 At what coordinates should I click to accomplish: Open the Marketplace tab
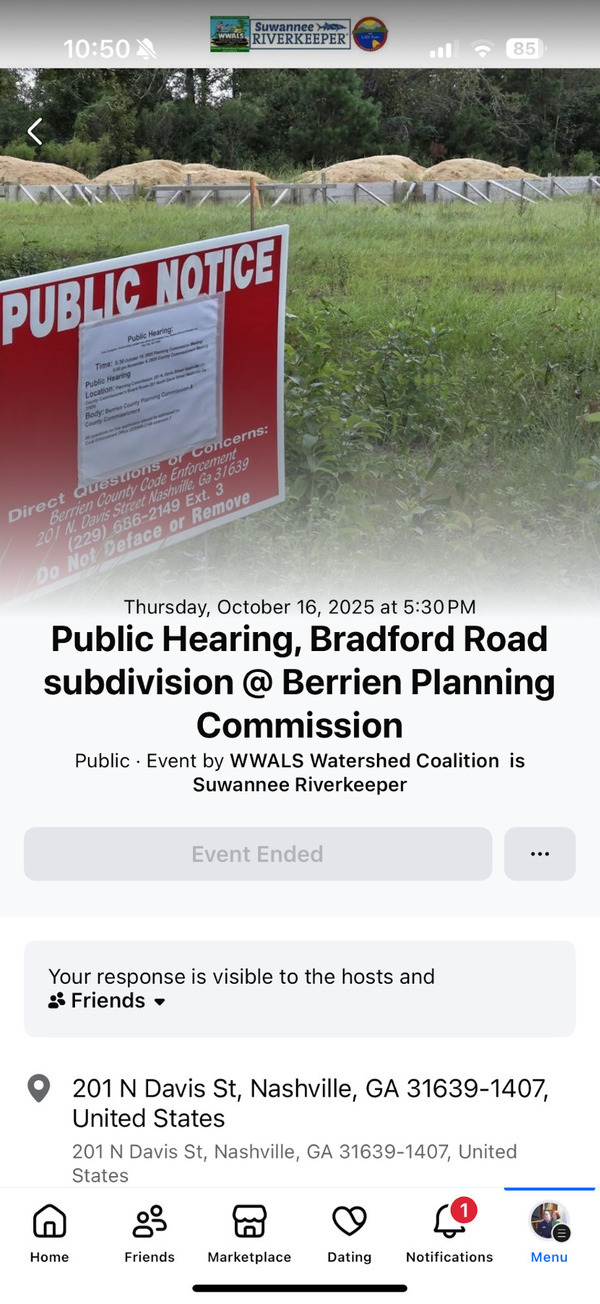(x=249, y=1233)
